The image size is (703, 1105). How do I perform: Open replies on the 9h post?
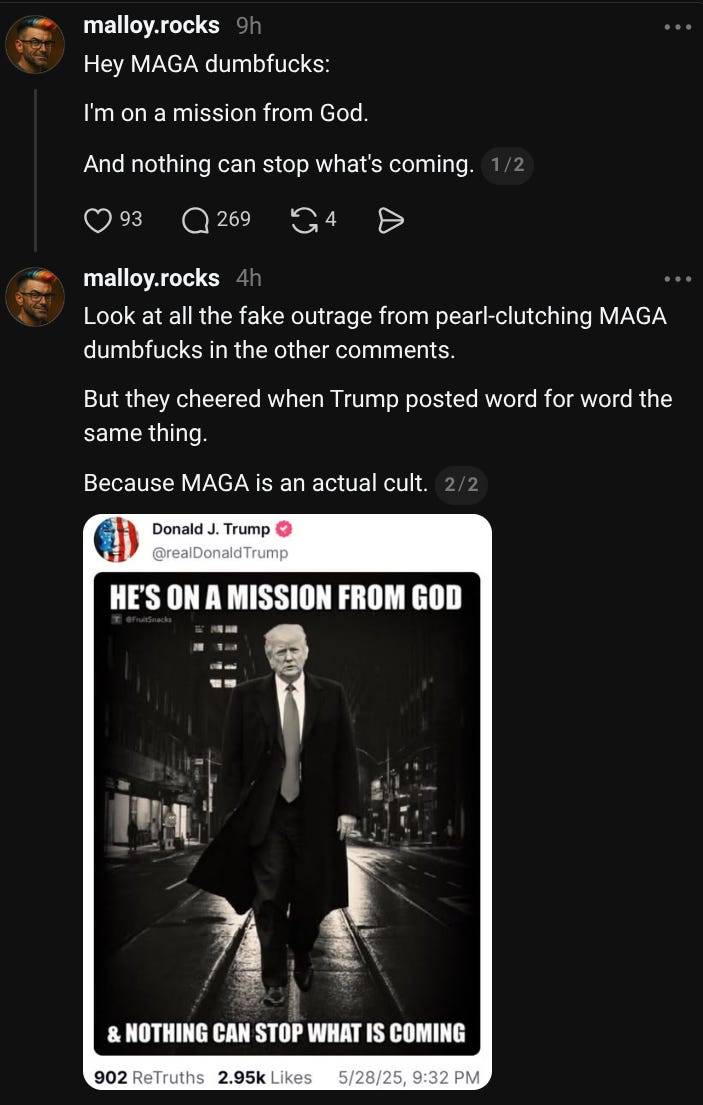[x=196, y=219]
